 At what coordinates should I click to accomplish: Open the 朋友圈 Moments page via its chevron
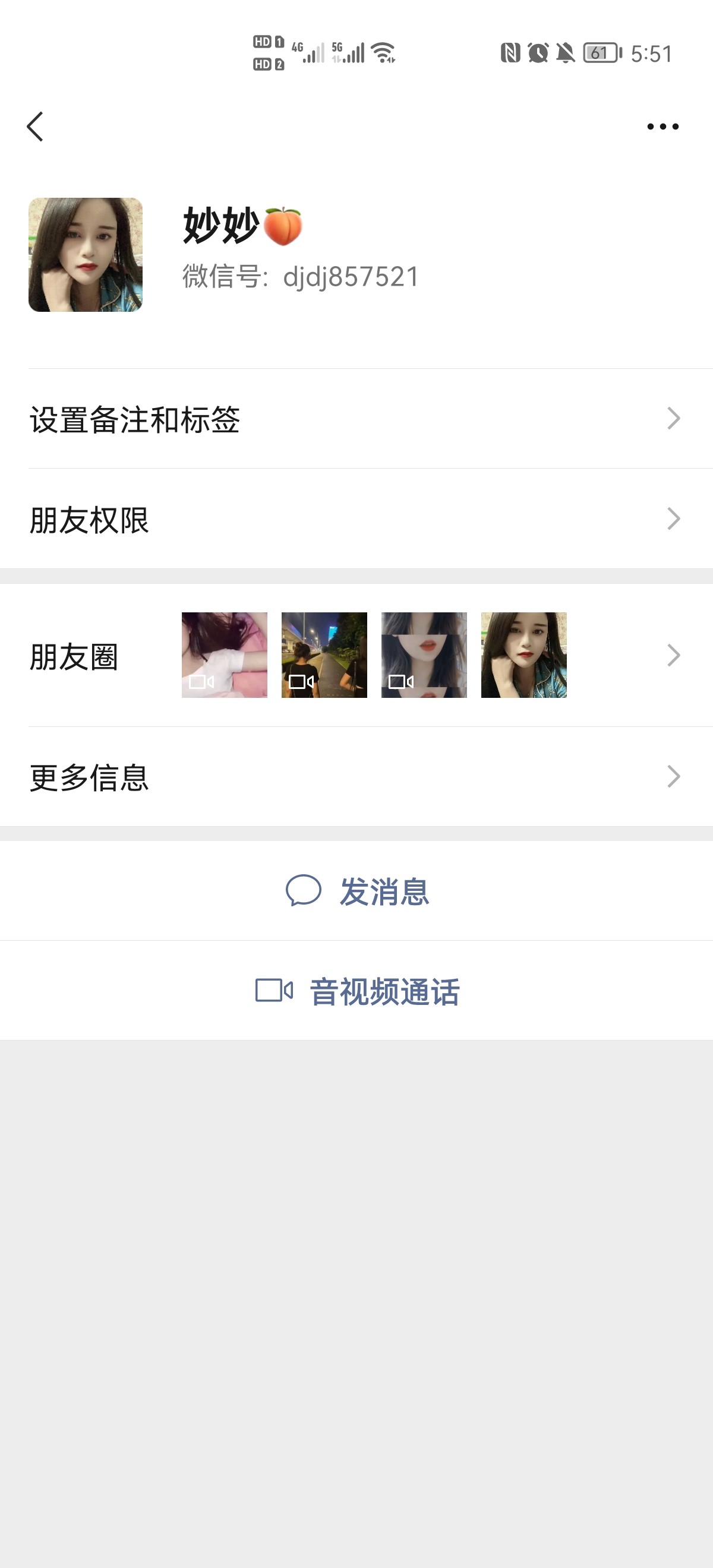(673, 655)
